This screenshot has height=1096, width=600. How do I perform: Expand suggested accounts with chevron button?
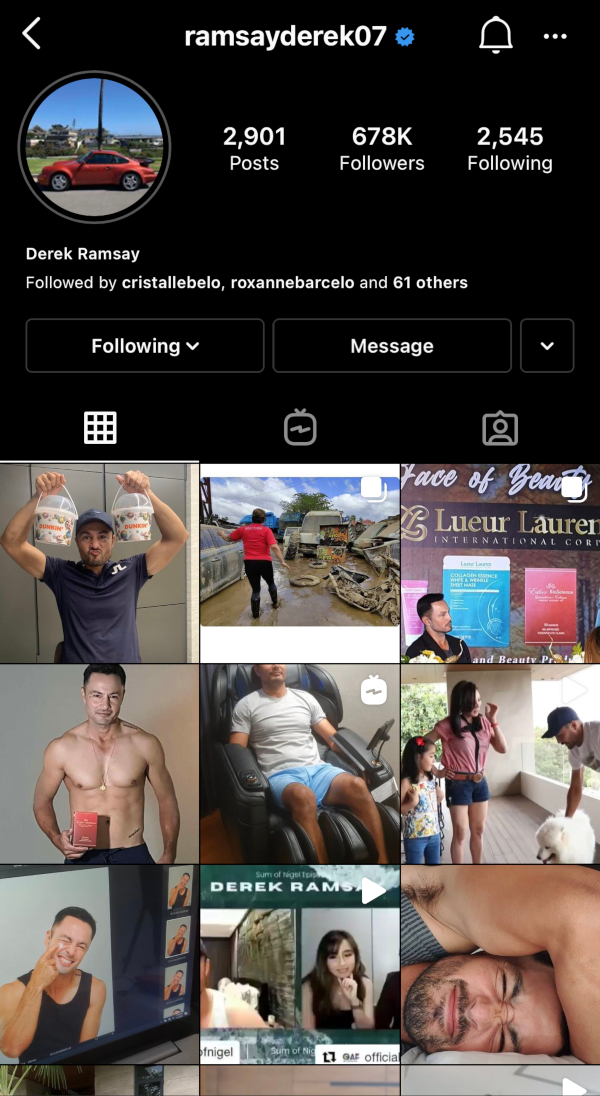[547, 346]
